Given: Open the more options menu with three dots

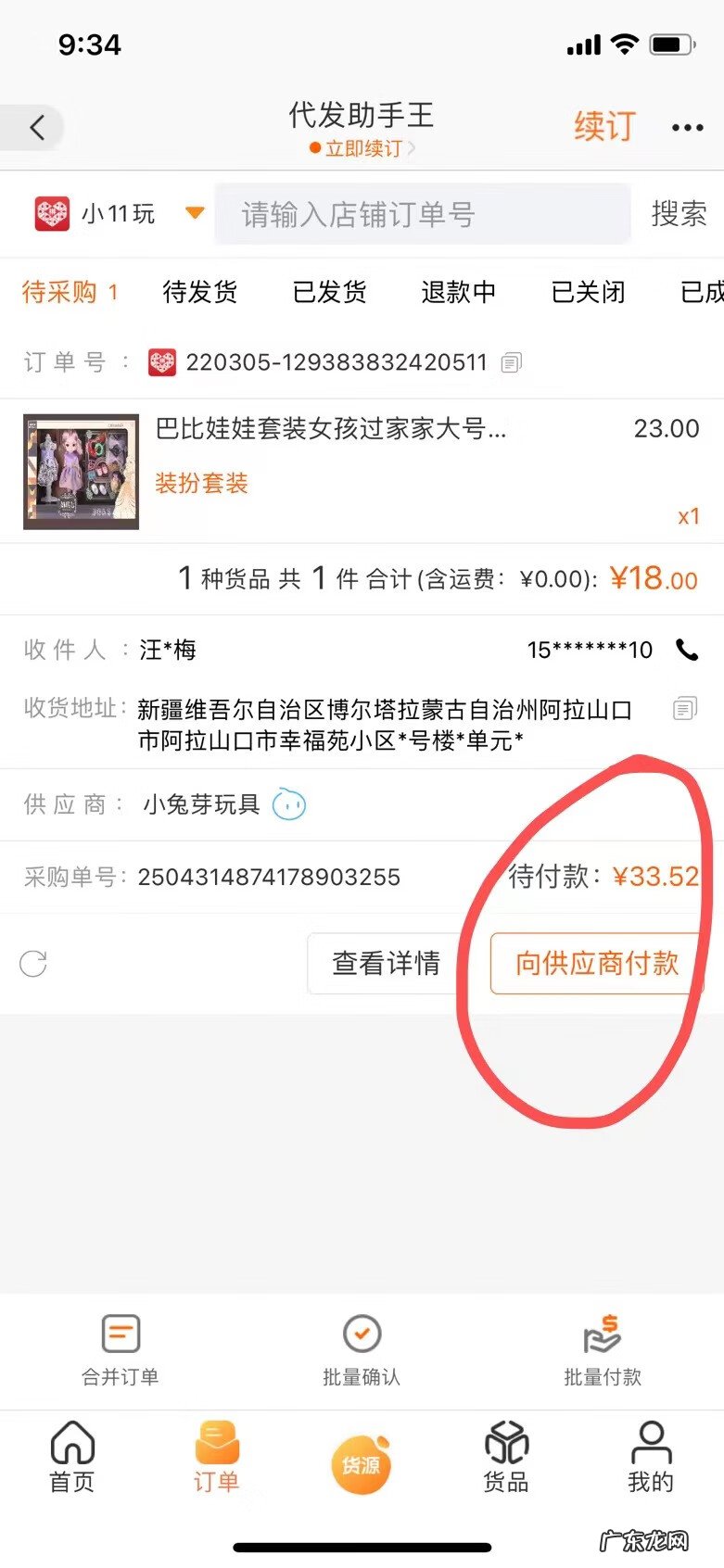Looking at the screenshot, I should [687, 127].
